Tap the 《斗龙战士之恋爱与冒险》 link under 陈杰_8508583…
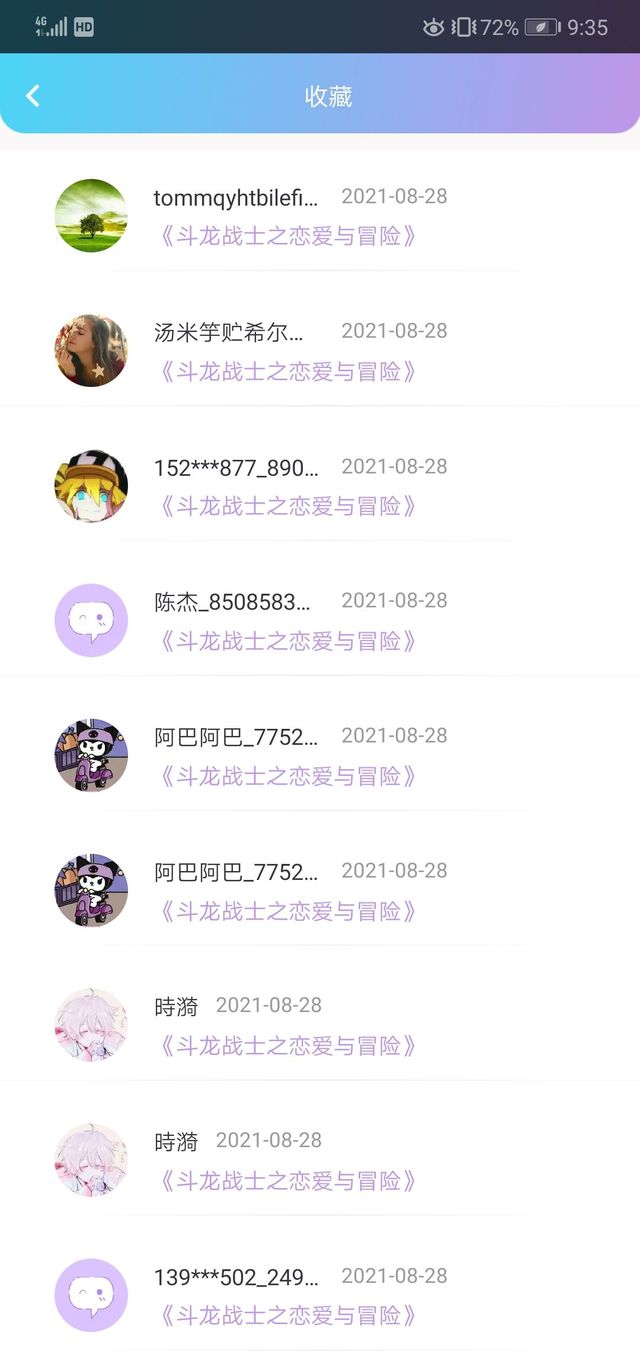640x1351 pixels. [287, 641]
